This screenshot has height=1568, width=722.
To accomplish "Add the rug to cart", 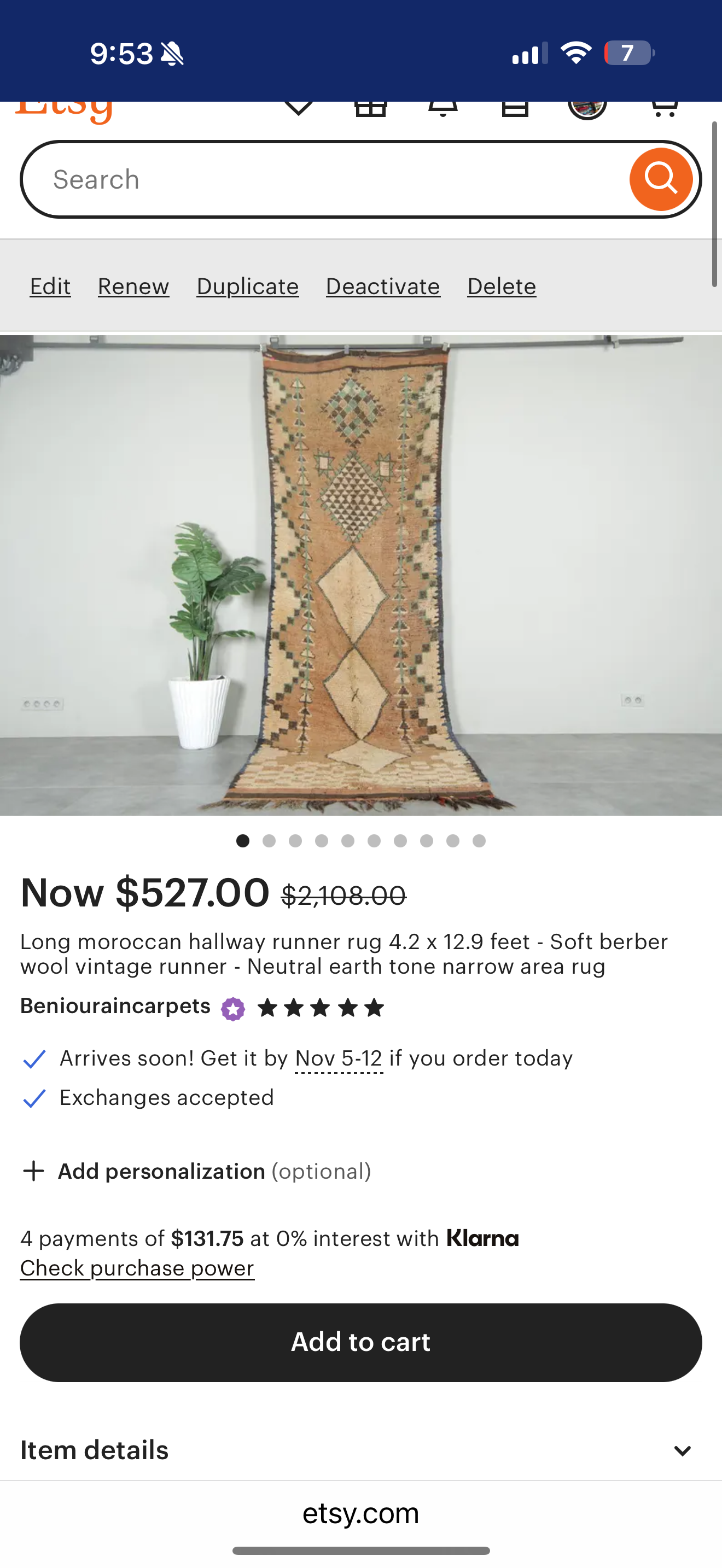I will pyautogui.click(x=361, y=1342).
